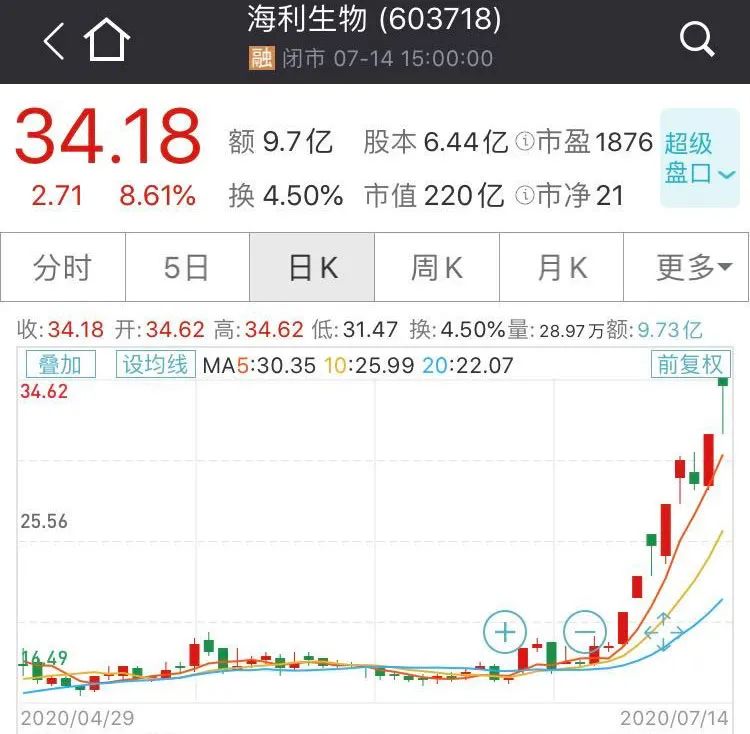
Task: Zoom in the chart with plus
Action: [x=505, y=632]
